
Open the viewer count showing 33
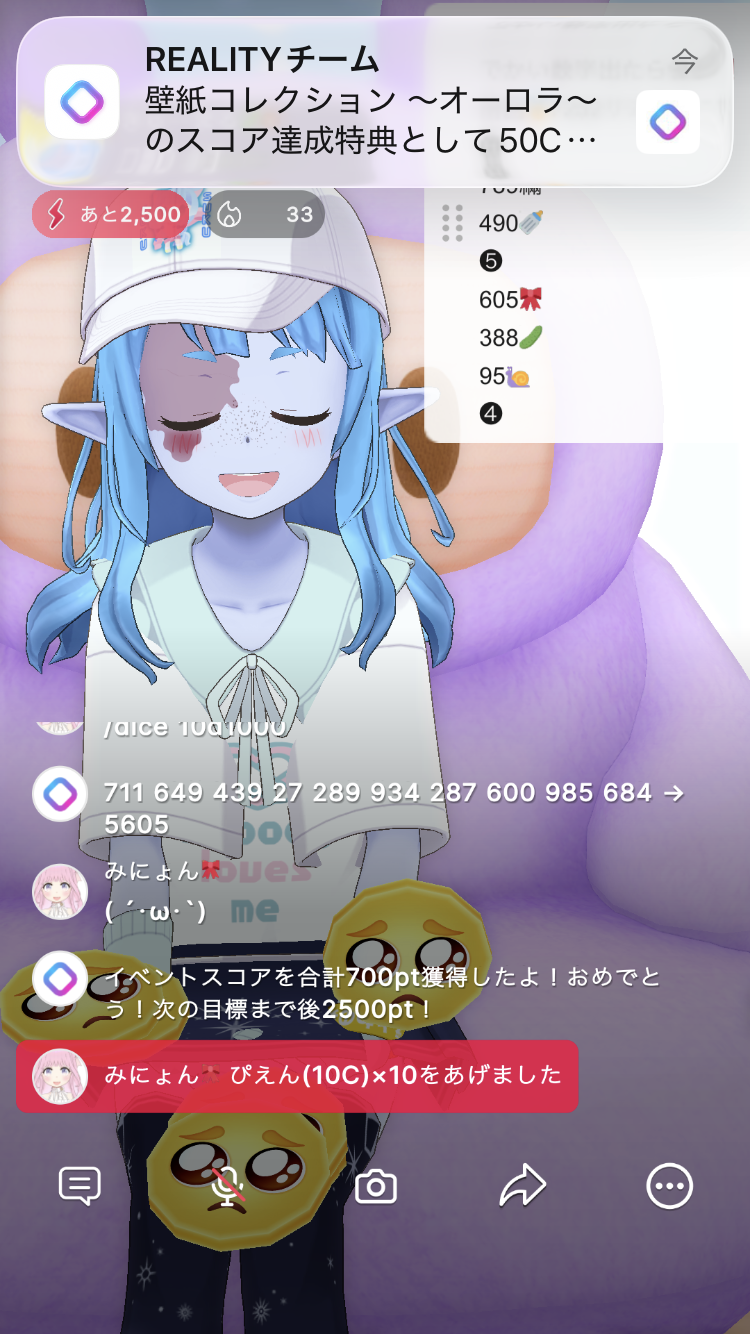267,214
